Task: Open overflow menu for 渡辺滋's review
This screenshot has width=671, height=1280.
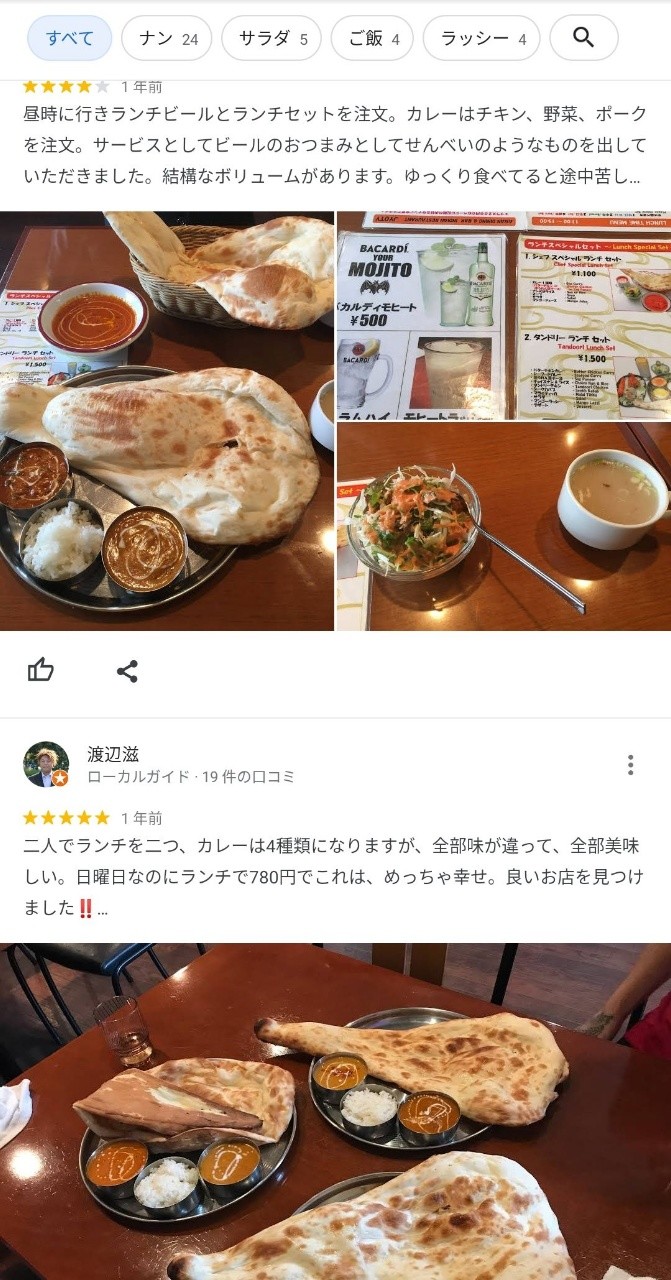Action: click(x=630, y=765)
